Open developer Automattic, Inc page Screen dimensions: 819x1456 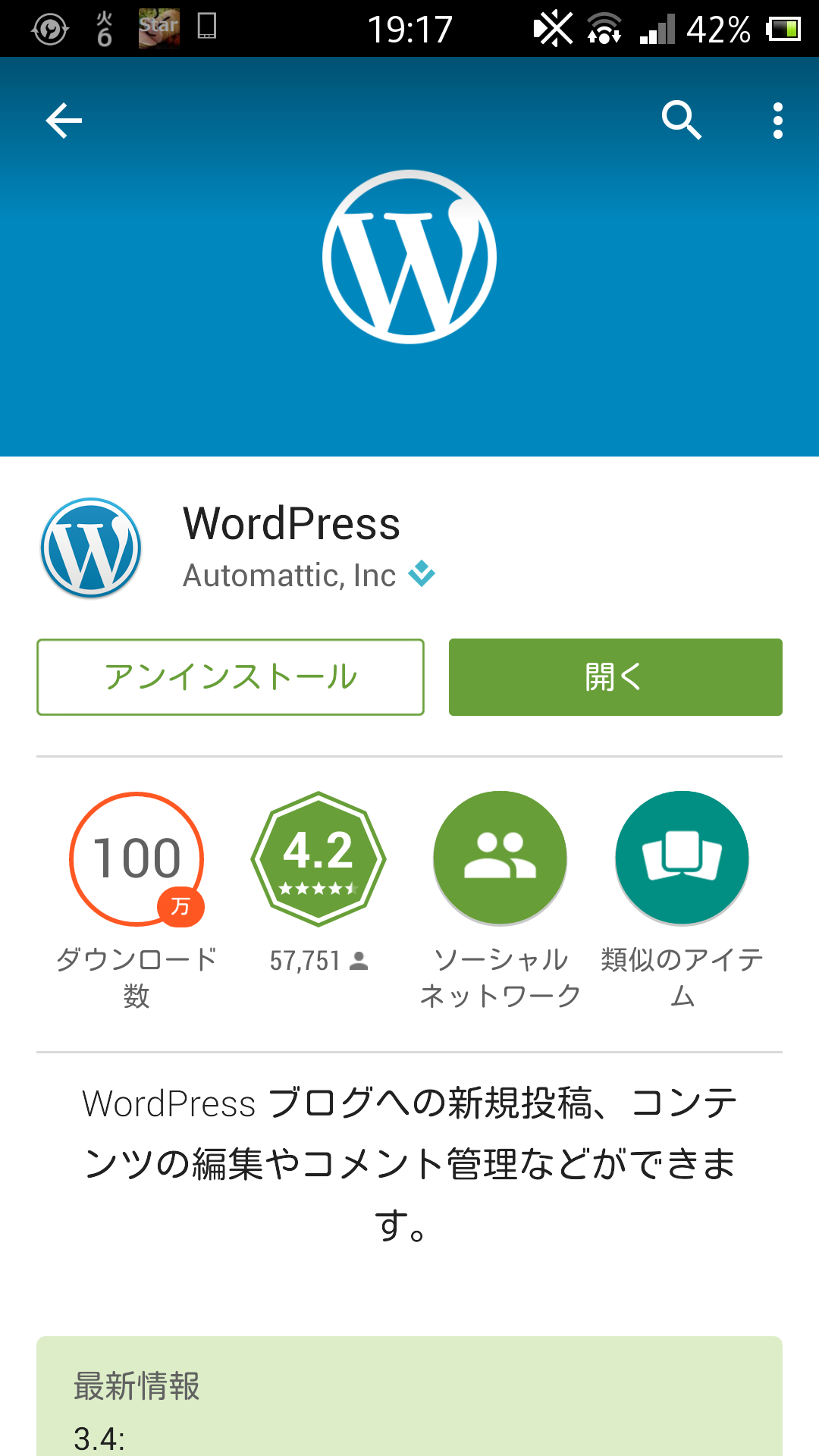coord(290,576)
